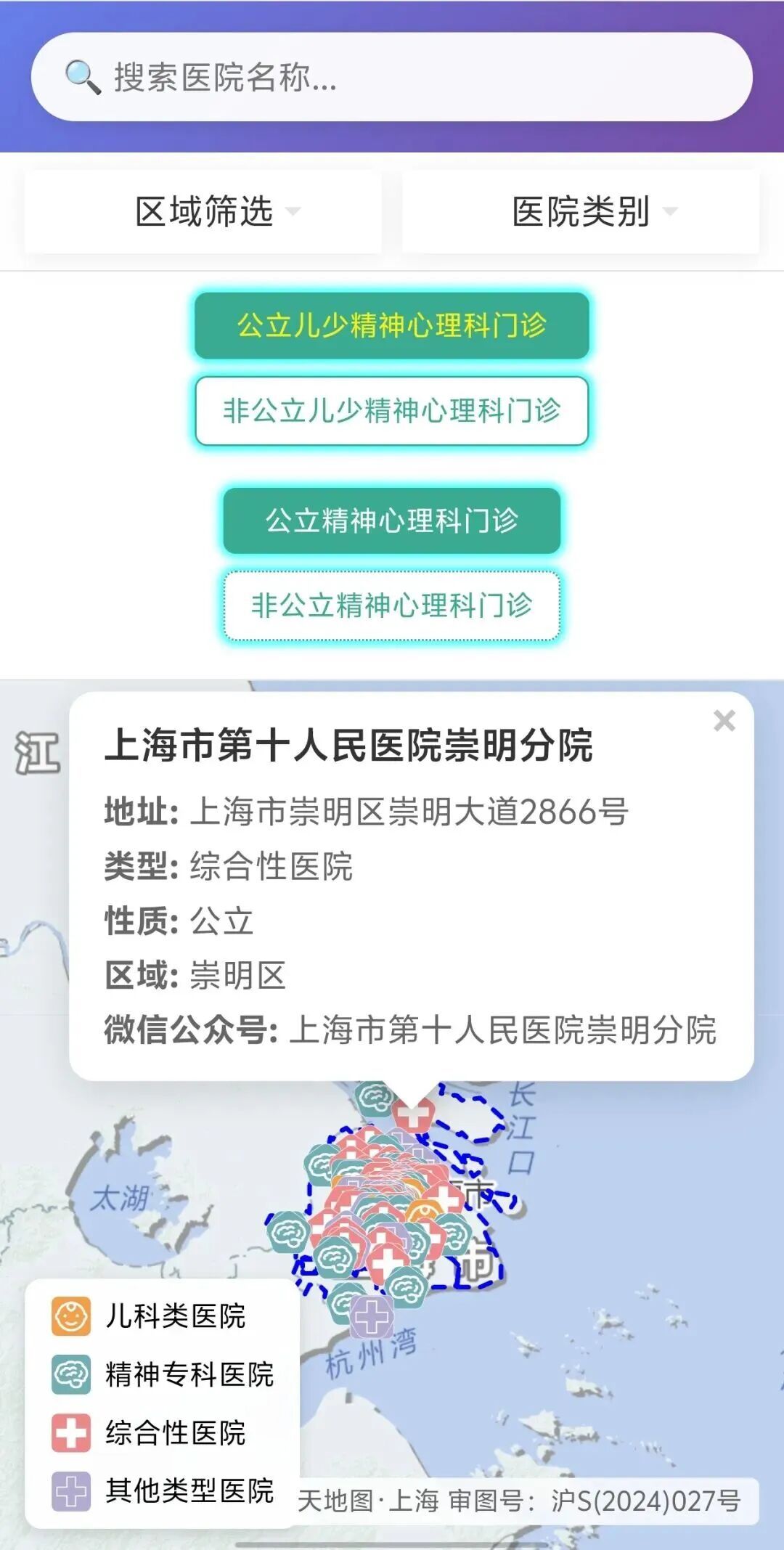784x1550 pixels.
Task: Select 公立精神心理科门诊 filter
Action: (391, 521)
